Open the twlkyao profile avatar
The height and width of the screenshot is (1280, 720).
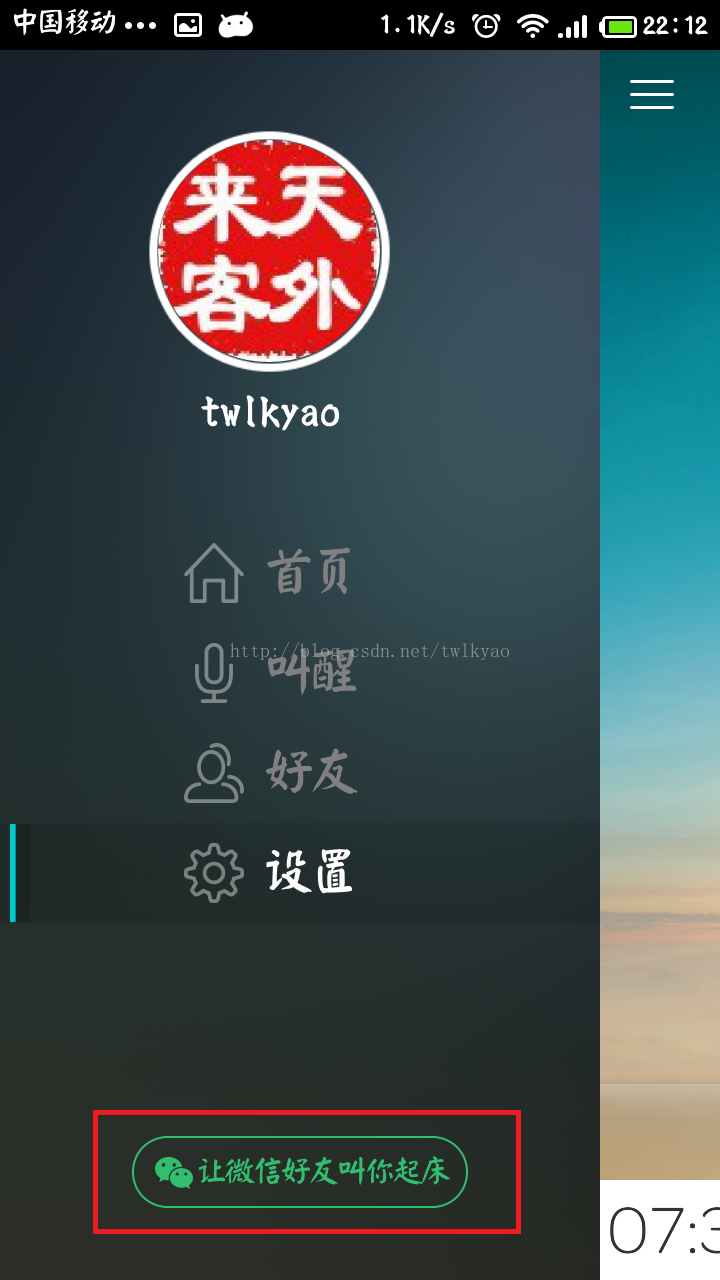point(269,251)
